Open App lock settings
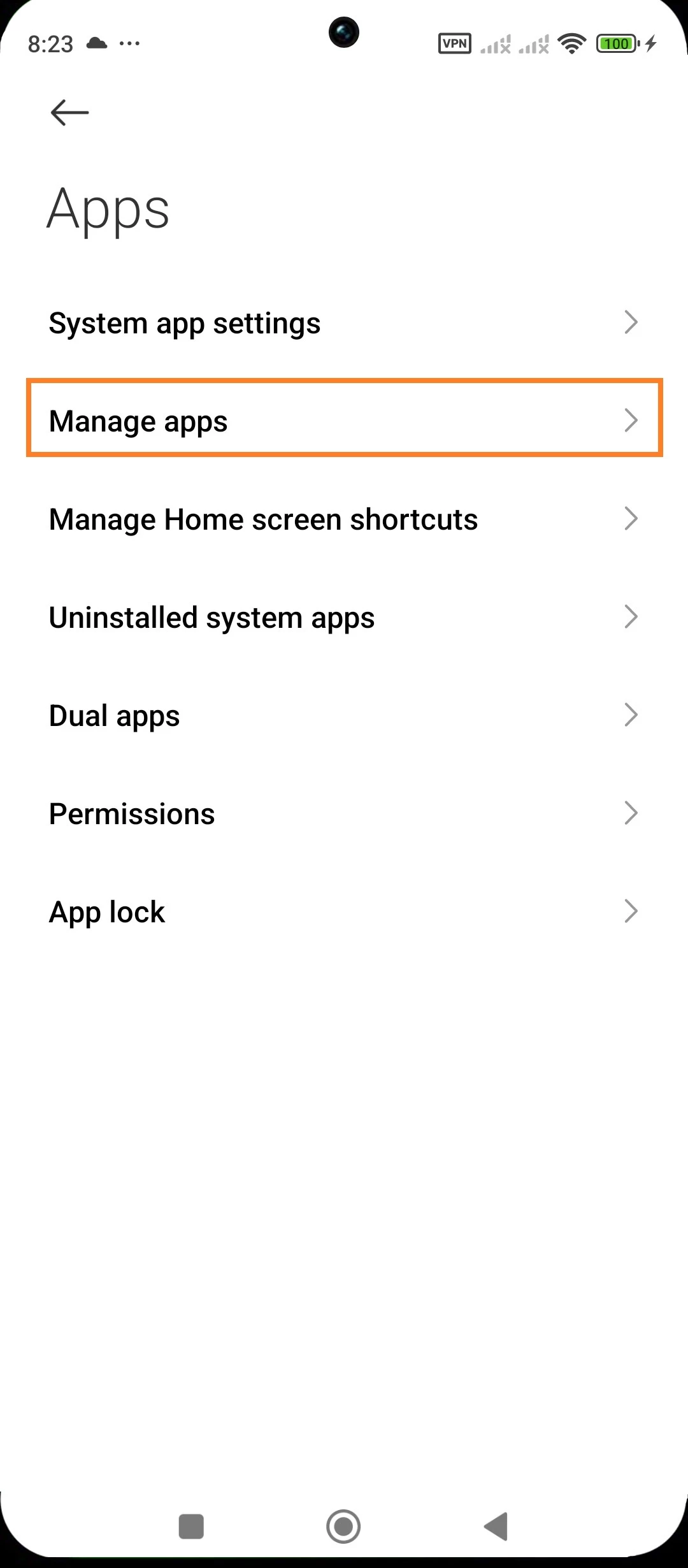This screenshot has width=688, height=1568. (344, 911)
